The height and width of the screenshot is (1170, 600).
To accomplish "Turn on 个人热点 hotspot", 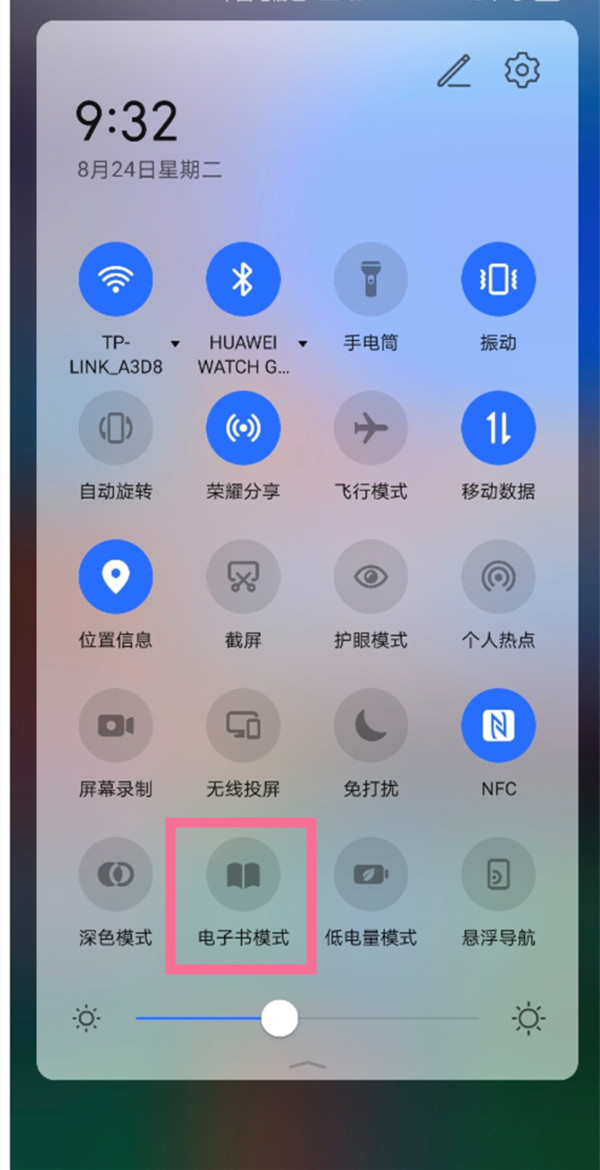I will tap(498, 578).
